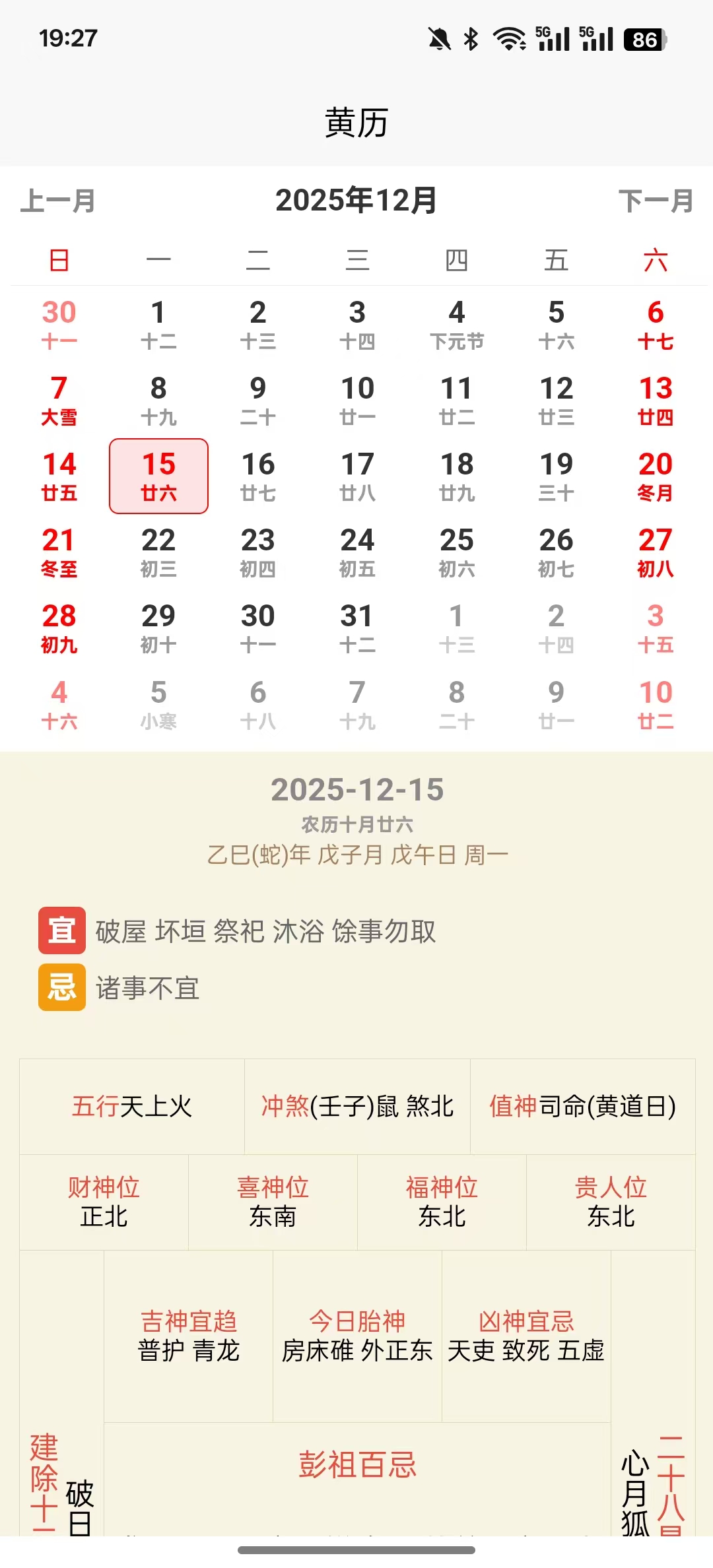Viewport: 713px width, 1568px height.
Task: Select December 27 (初八)
Action: pos(655,552)
